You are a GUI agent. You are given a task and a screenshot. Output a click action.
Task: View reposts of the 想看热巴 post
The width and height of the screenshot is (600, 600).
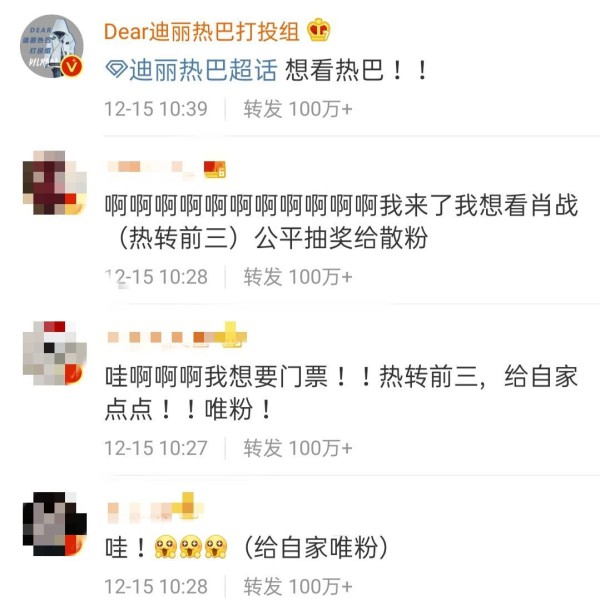tap(298, 109)
